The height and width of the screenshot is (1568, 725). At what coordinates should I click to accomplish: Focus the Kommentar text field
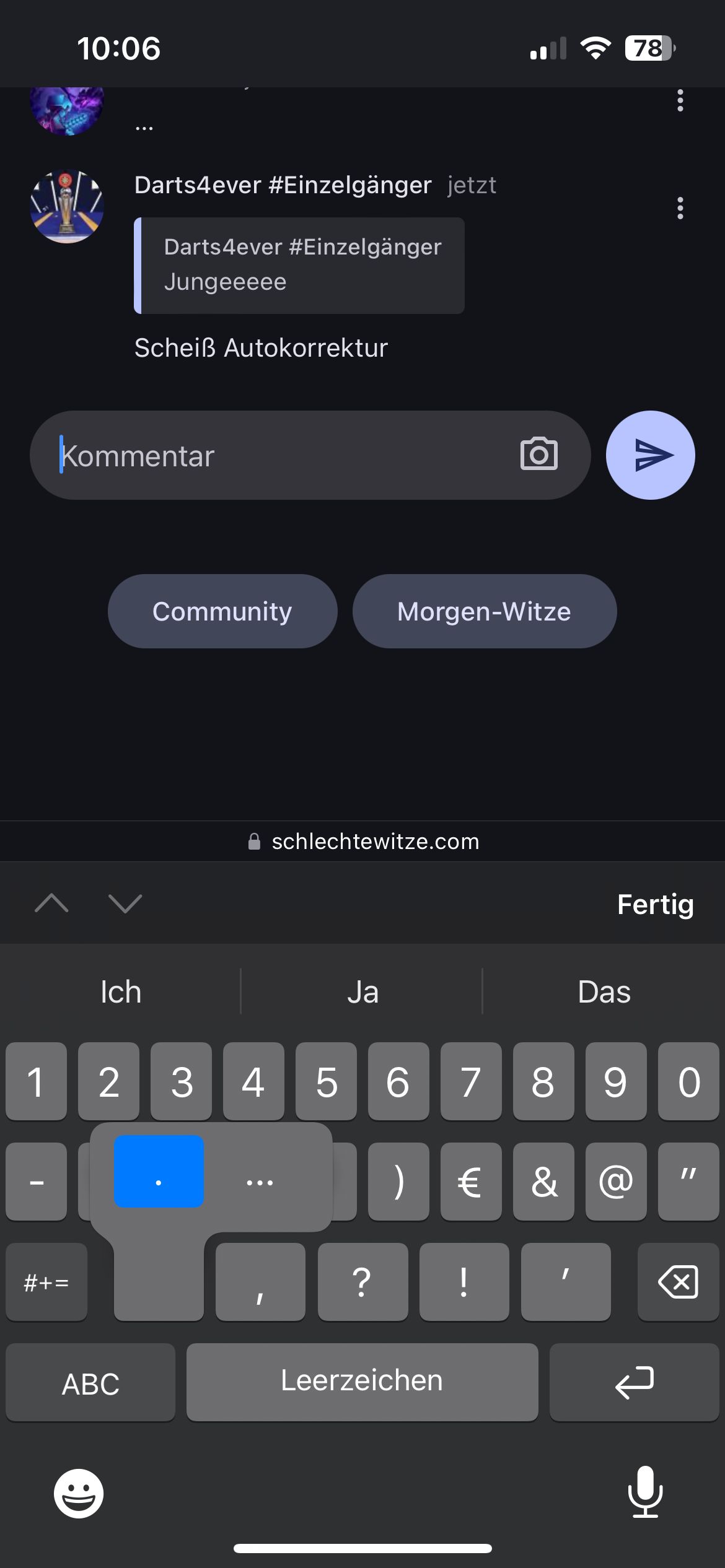point(279,456)
